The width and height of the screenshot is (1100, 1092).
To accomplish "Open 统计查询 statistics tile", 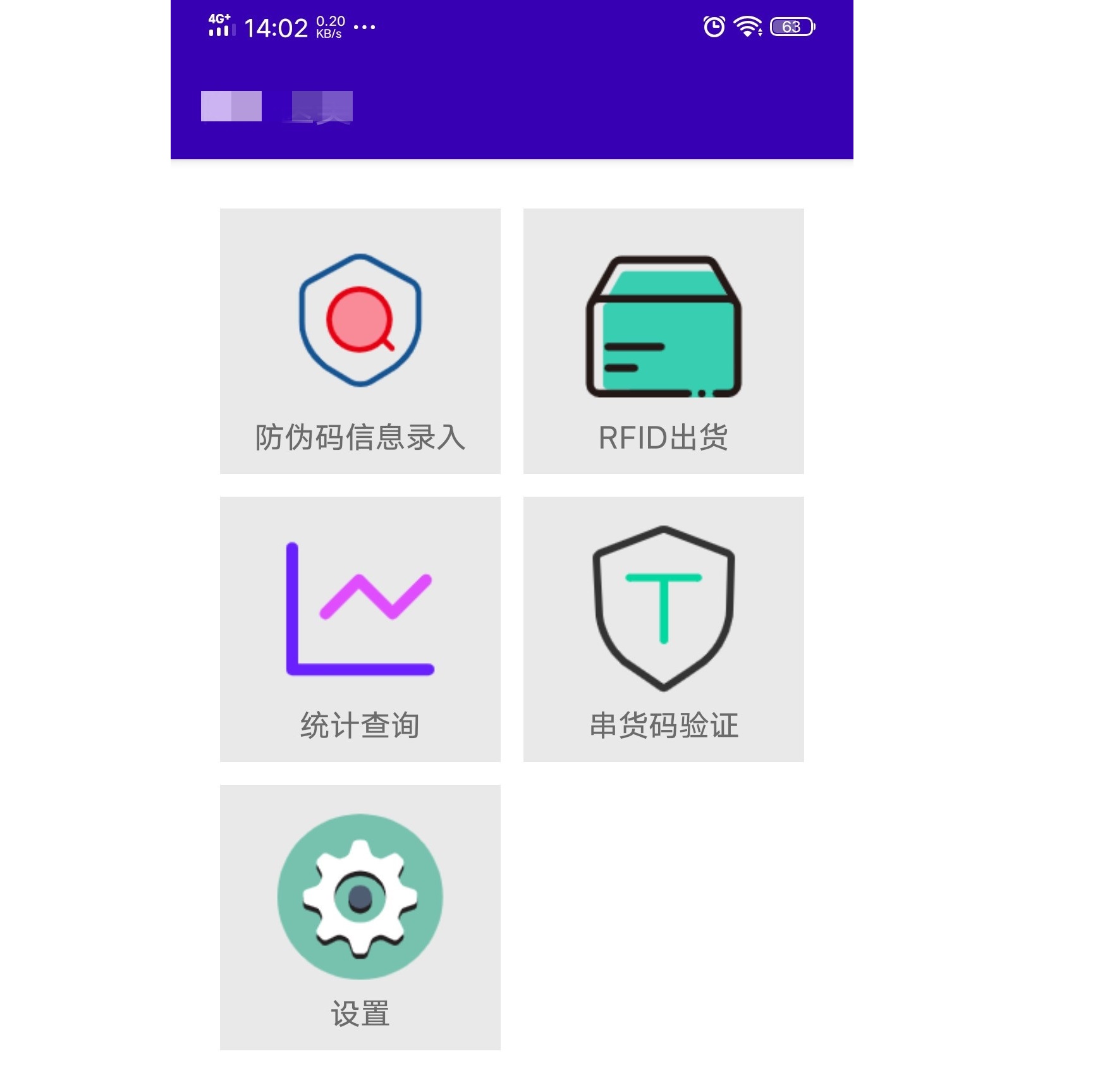I will click(360, 629).
